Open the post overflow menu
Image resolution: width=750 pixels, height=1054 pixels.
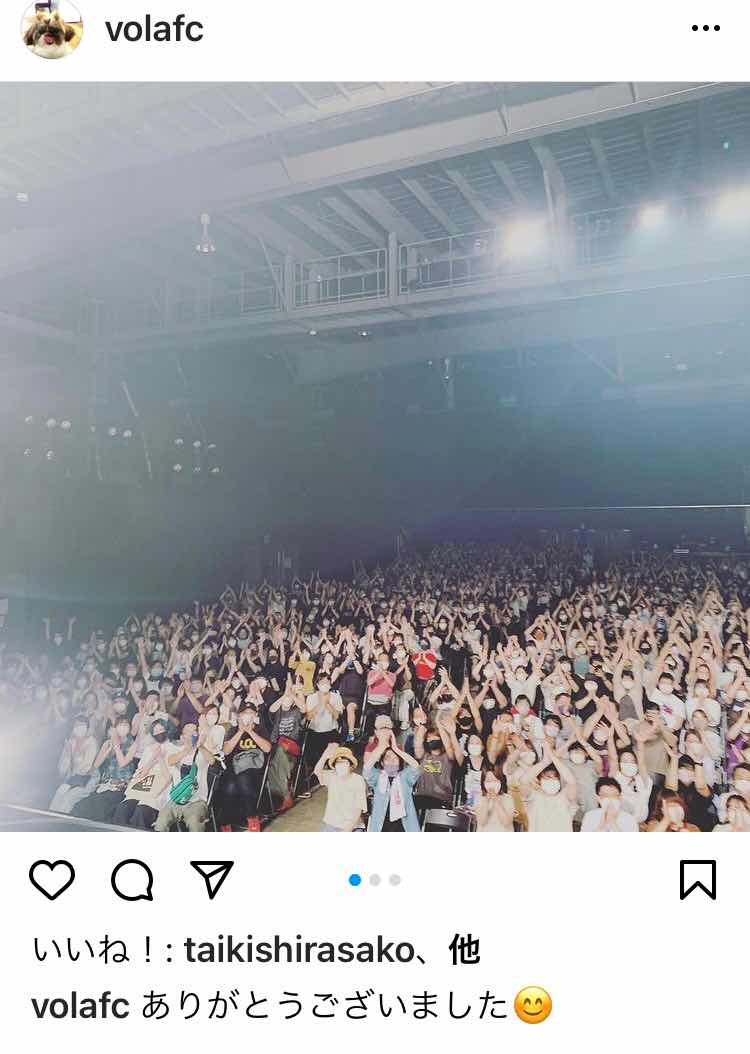(x=705, y=28)
